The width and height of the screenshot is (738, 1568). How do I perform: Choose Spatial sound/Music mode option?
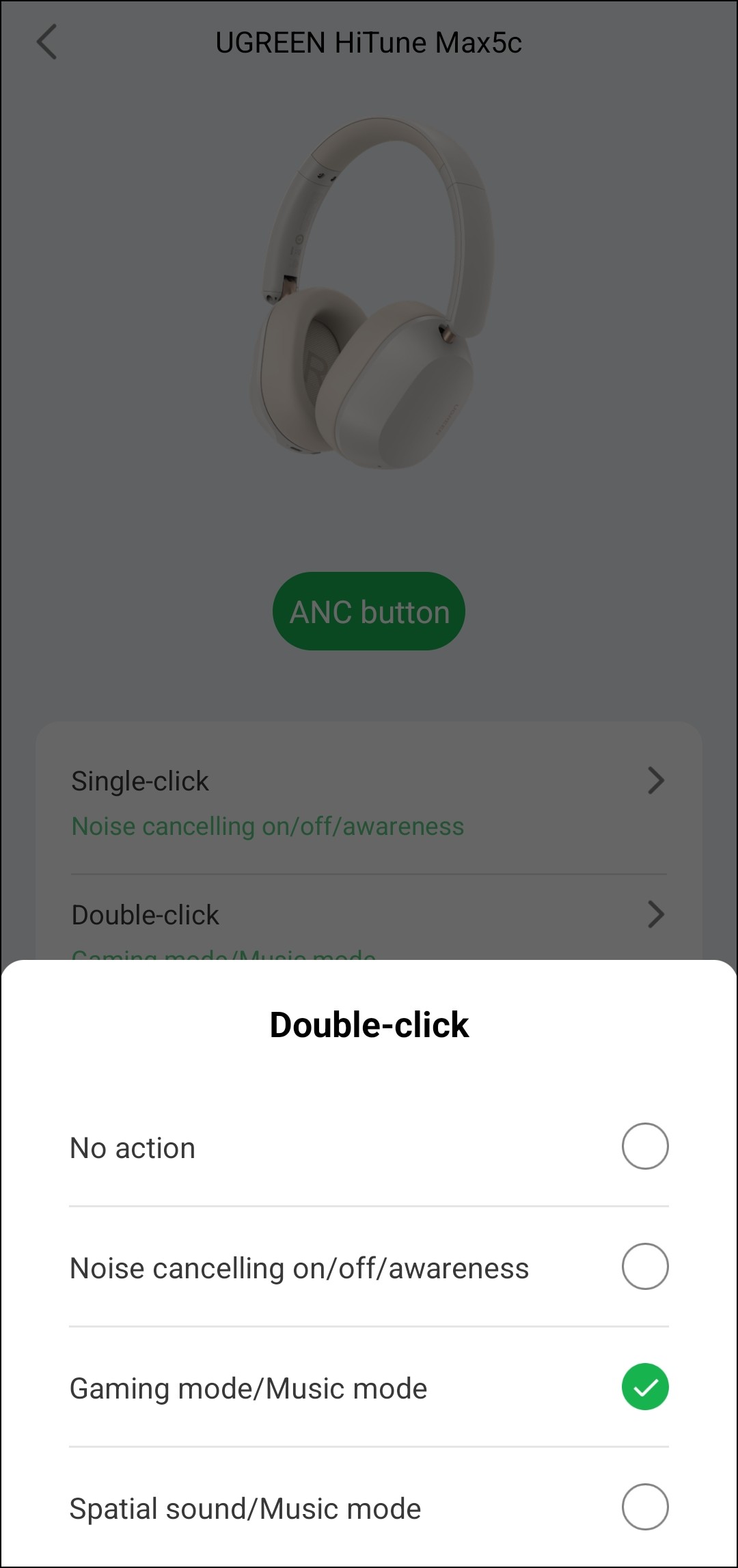(644, 1507)
